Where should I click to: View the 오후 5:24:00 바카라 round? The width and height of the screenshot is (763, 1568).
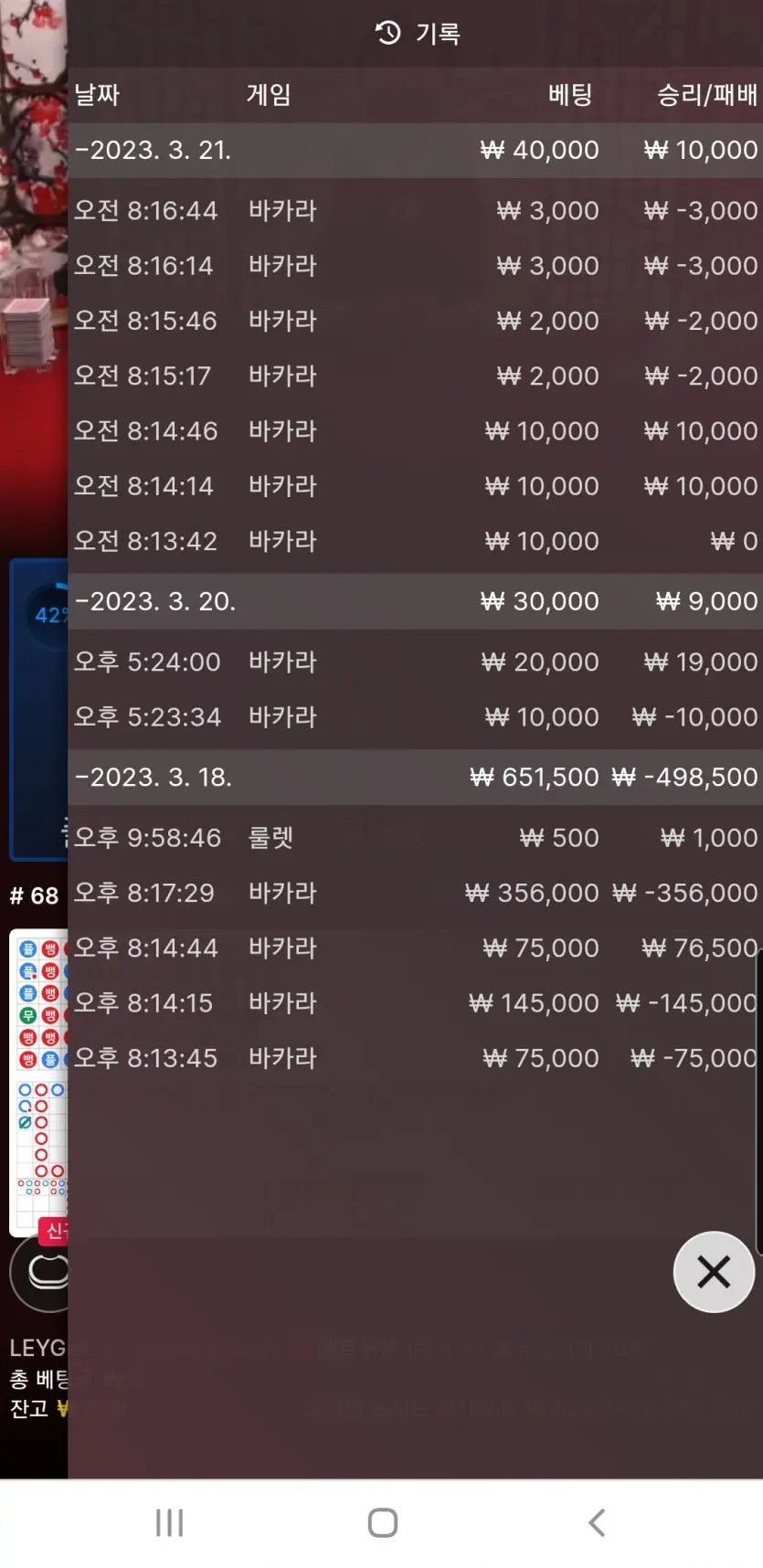(416, 662)
